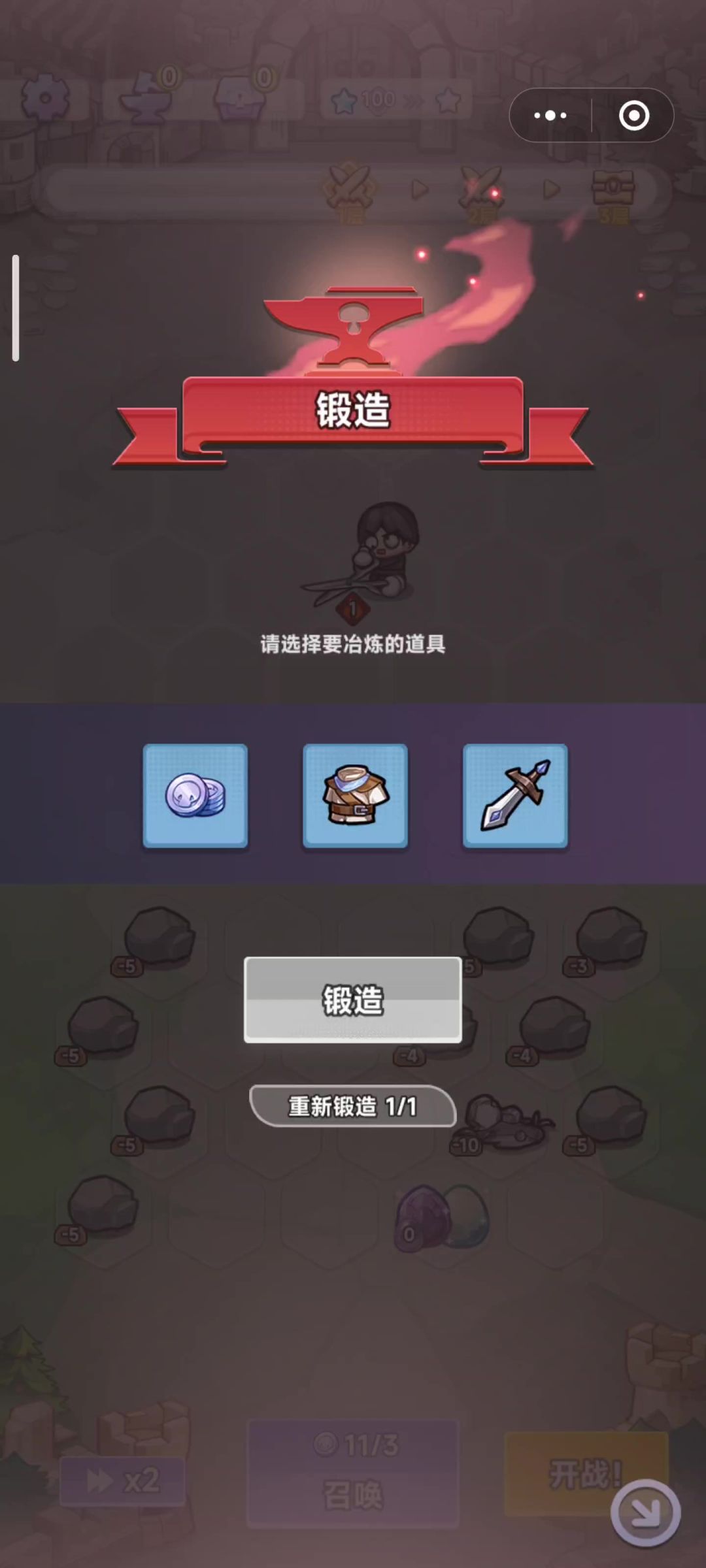This screenshot has width=706, height=1568.
Task: Select the sword item to smelt
Action: 515,796
